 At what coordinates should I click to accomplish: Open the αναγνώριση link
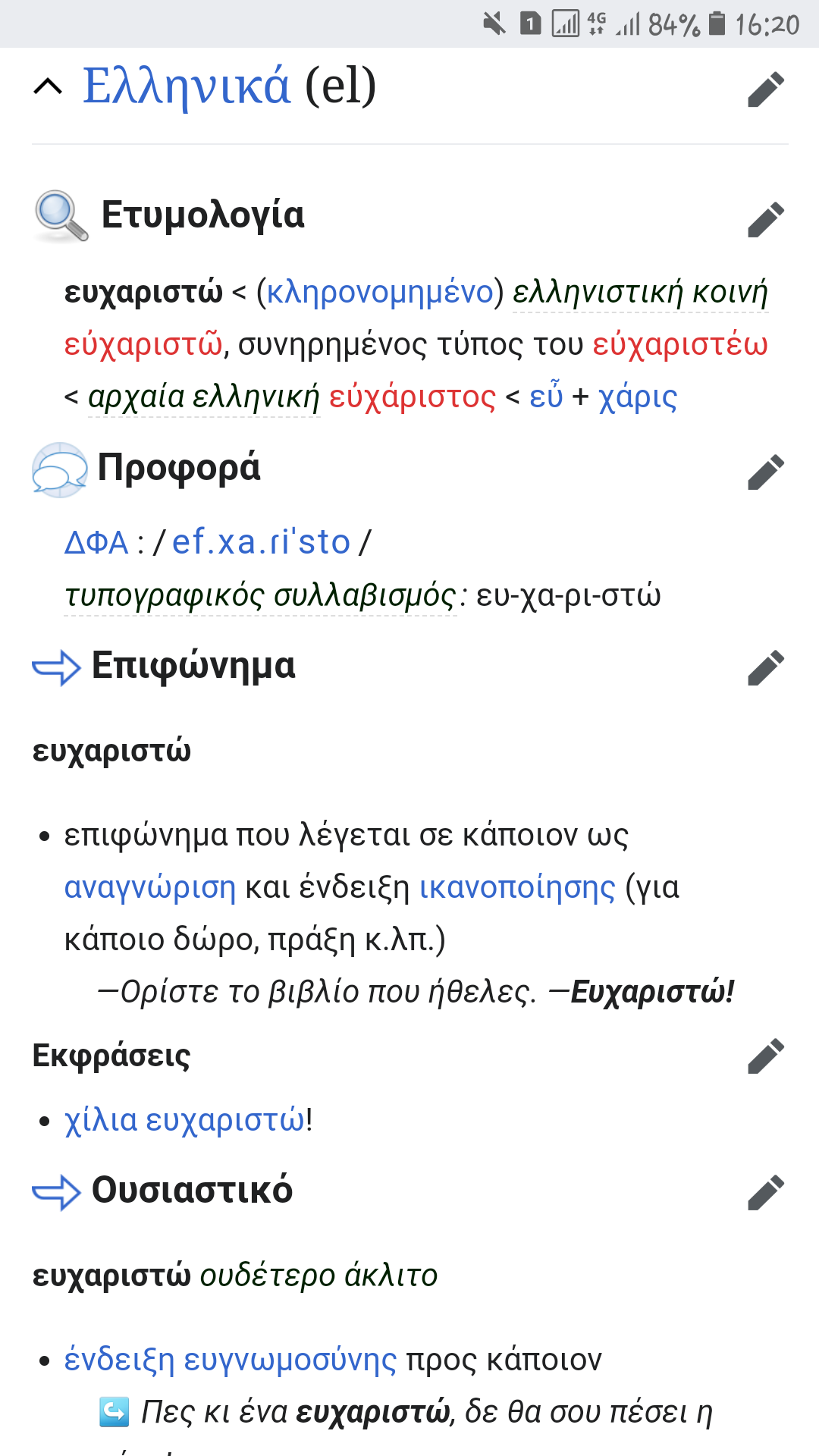[x=150, y=886]
